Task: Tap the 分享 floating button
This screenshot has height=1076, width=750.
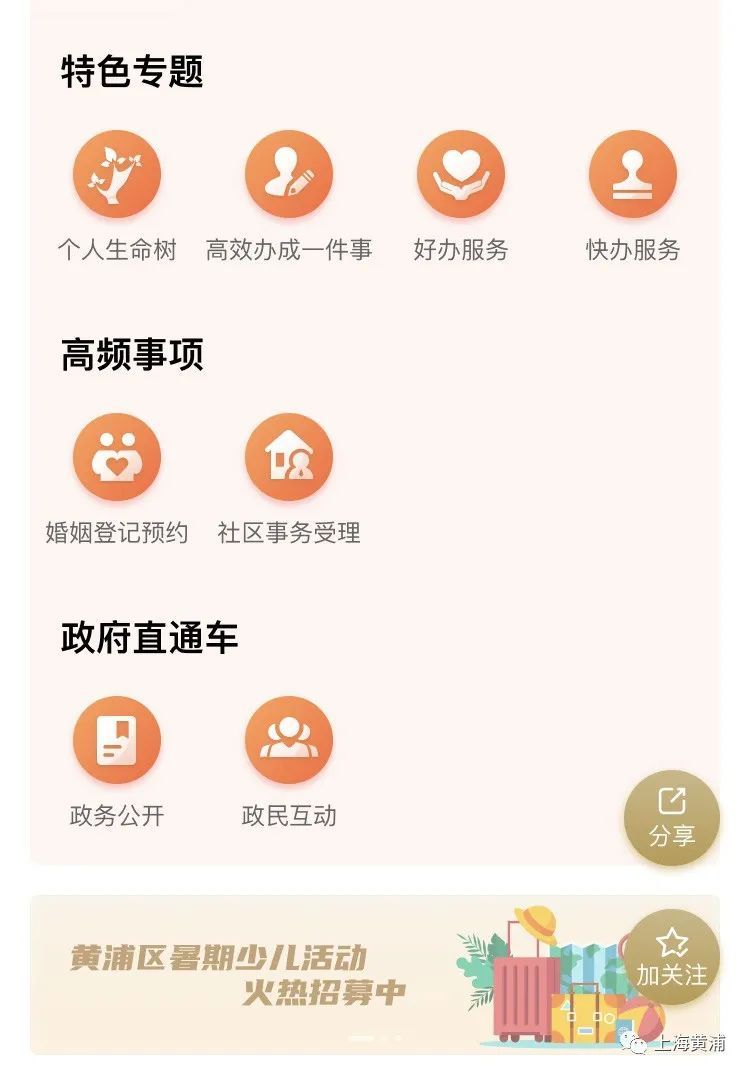Action: 671,817
